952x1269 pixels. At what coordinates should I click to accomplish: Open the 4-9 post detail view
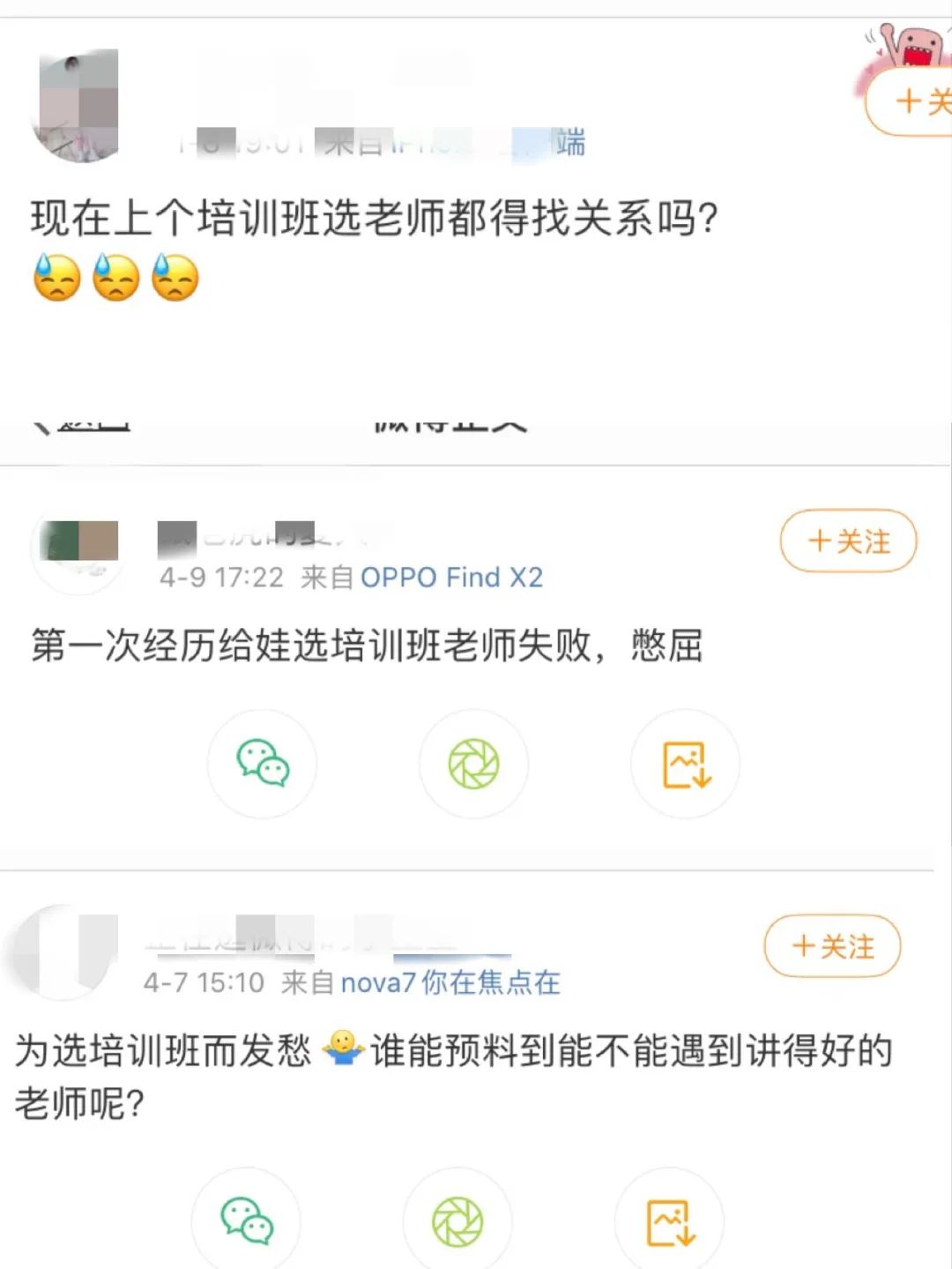[366, 646]
